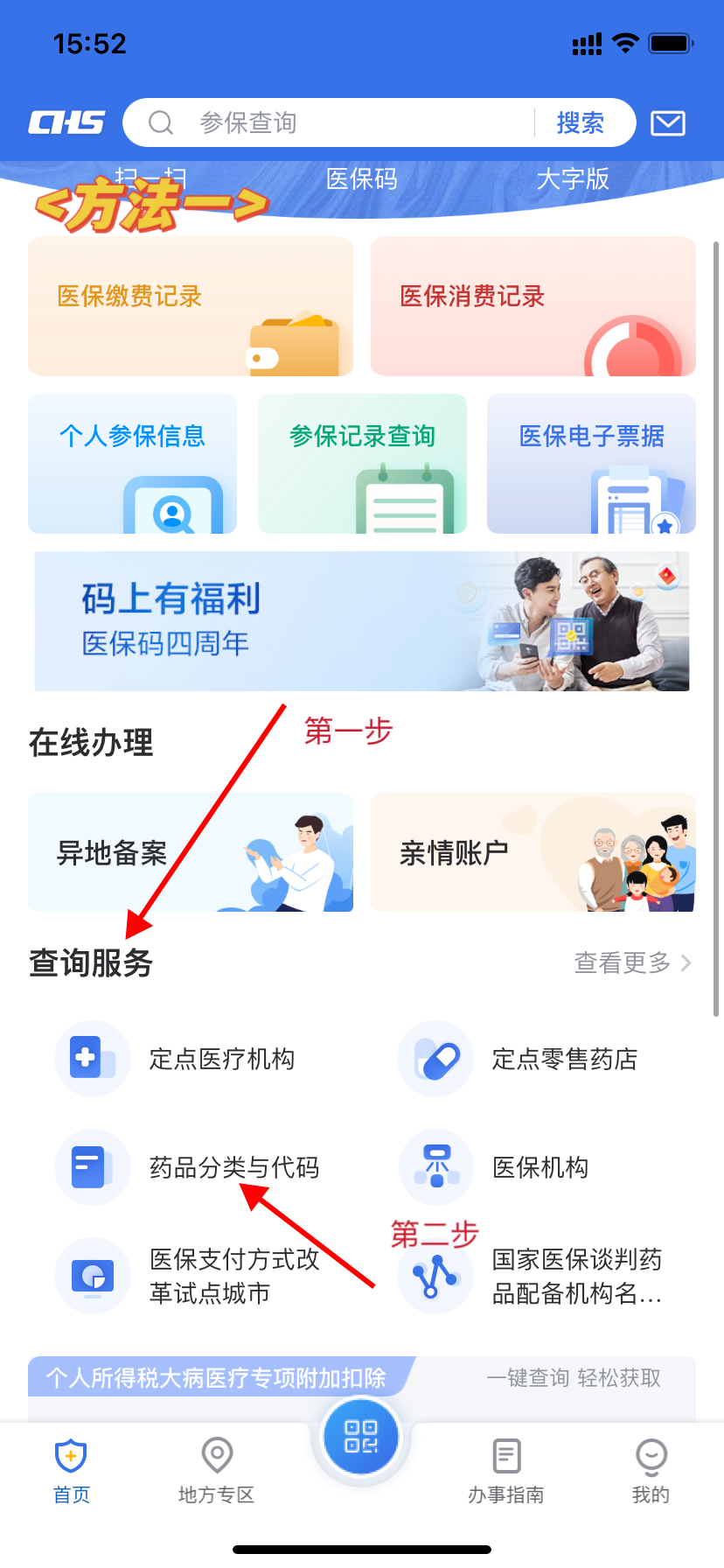The width and height of the screenshot is (724, 1568).
Task: Open 异地备案 service
Action: click(191, 852)
